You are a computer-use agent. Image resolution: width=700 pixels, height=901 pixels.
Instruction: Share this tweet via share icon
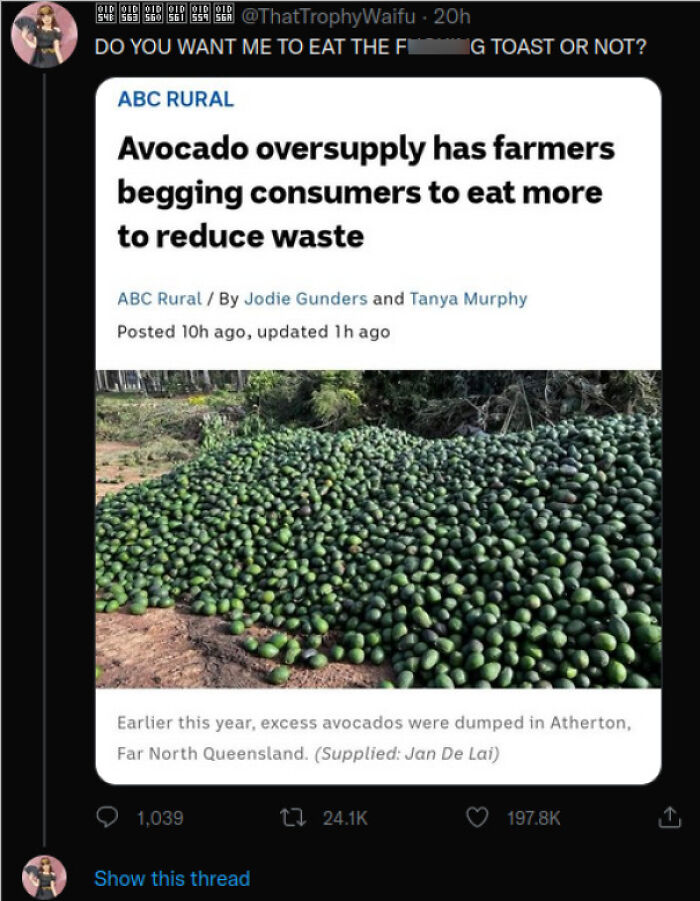click(666, 817)
